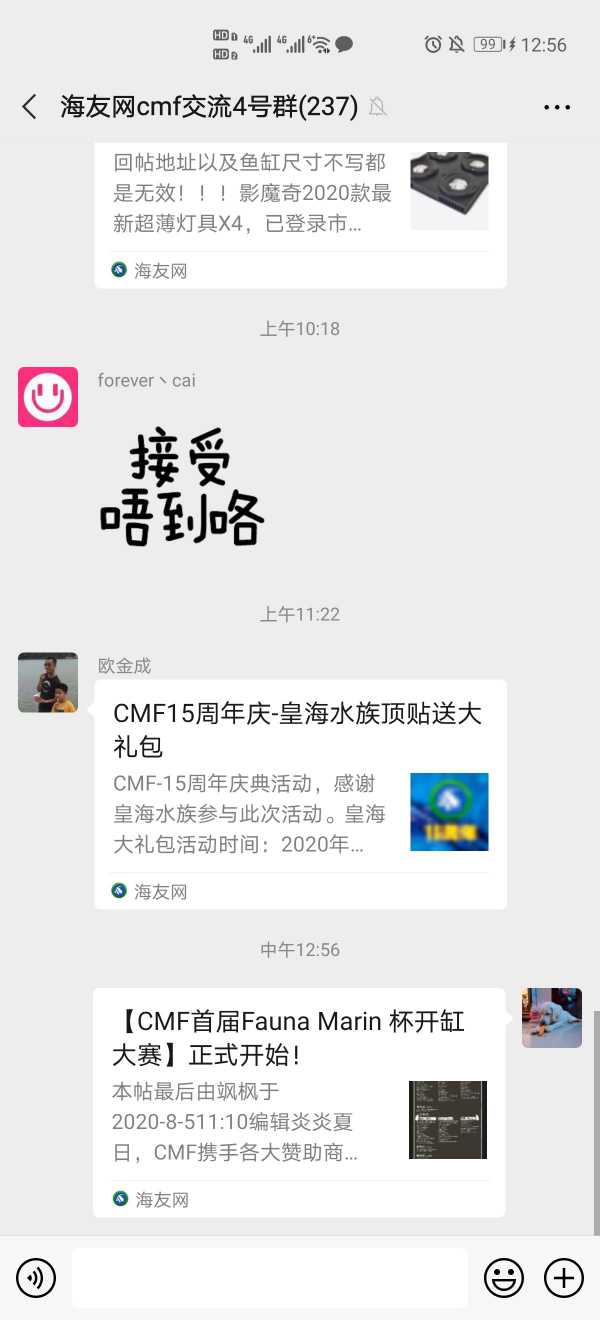Focus the message text field
This screenshot has height=1320, width=600.
269,1278
